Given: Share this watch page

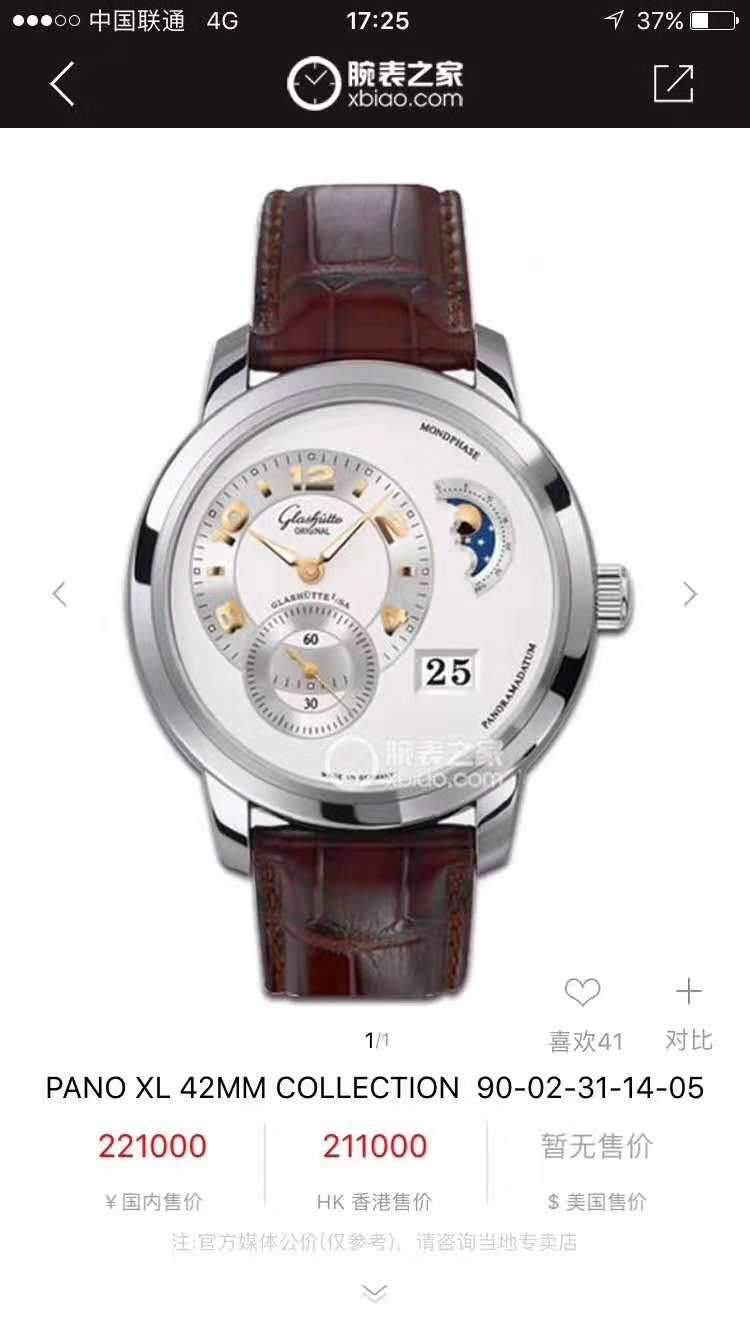Looking at the screenshot, I should (673, 84).
